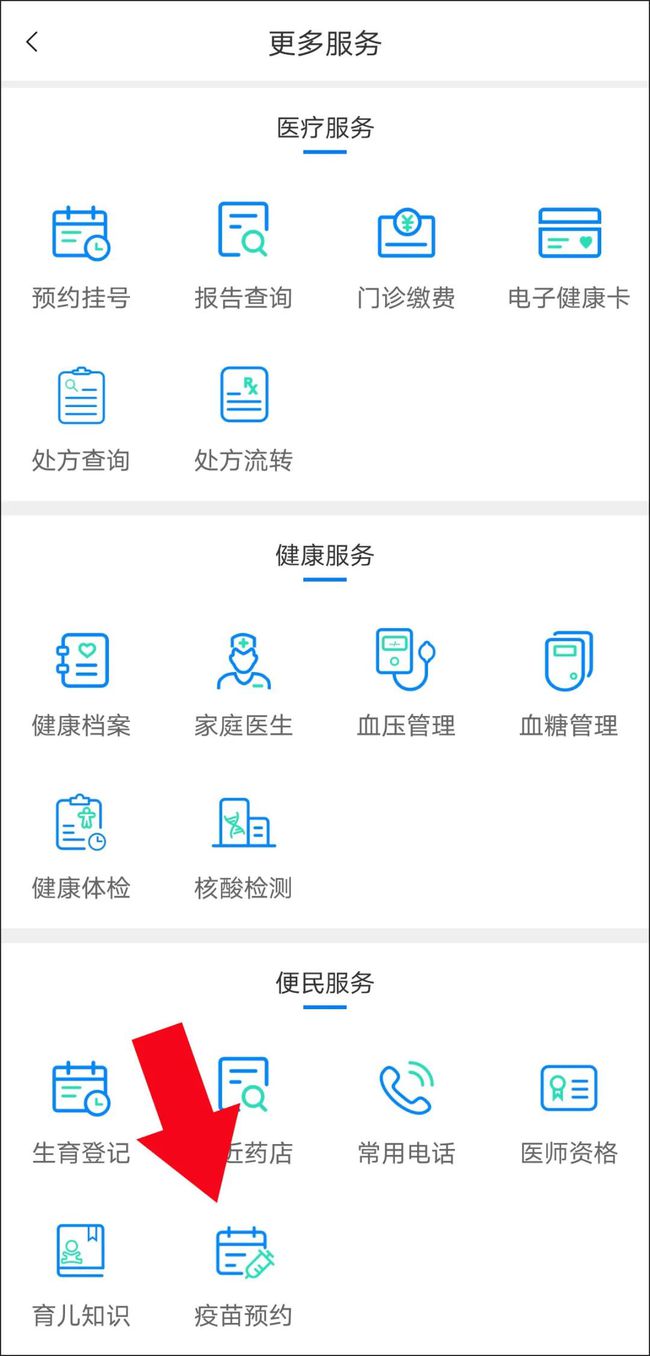Viewport: 650px width, 1356px height.
Task: Open 家庭医生 service
Action: click(x=243, y=660)
